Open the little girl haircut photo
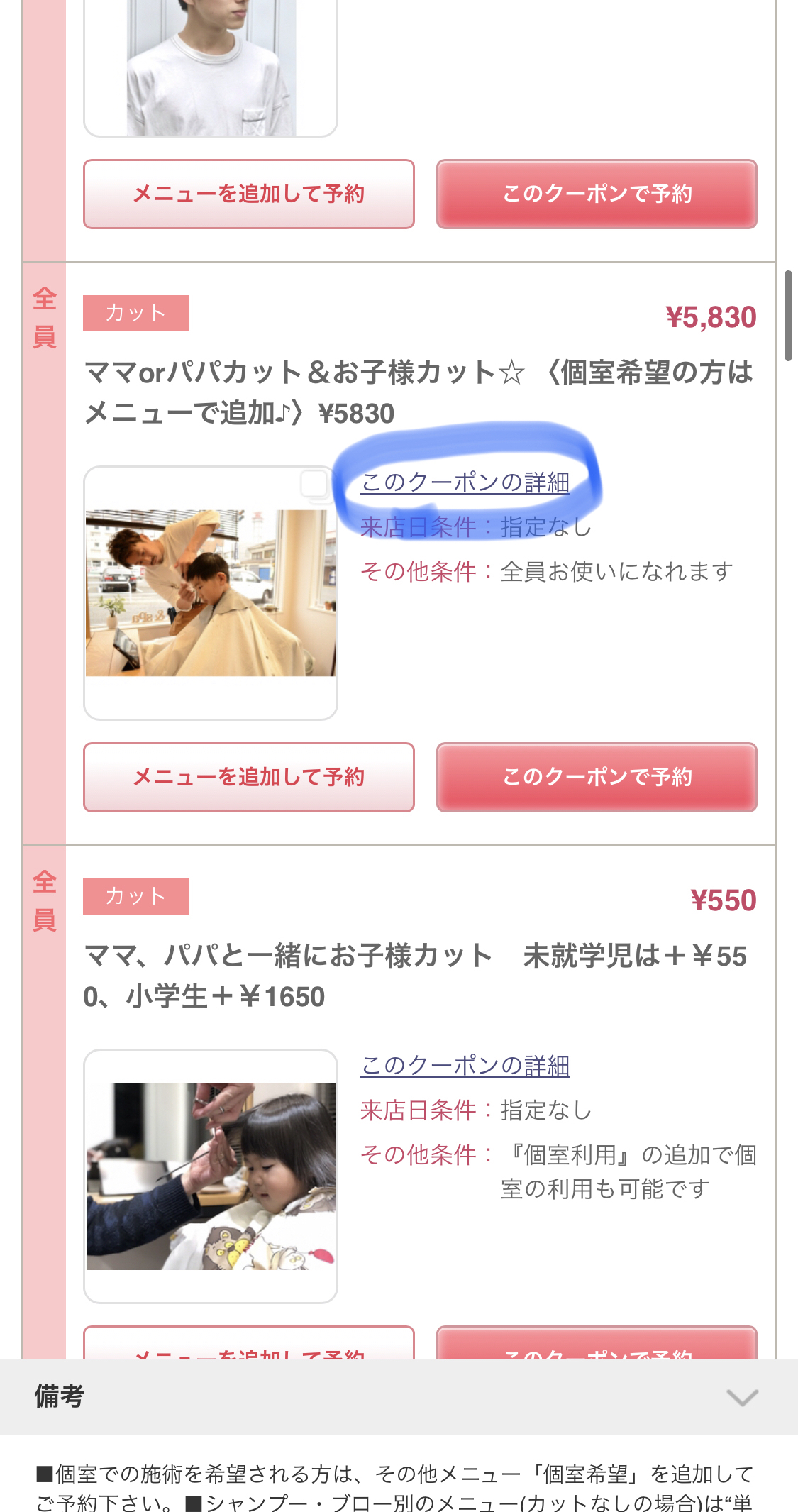Screen dimensions: 798x1512 pos(211,1176)
